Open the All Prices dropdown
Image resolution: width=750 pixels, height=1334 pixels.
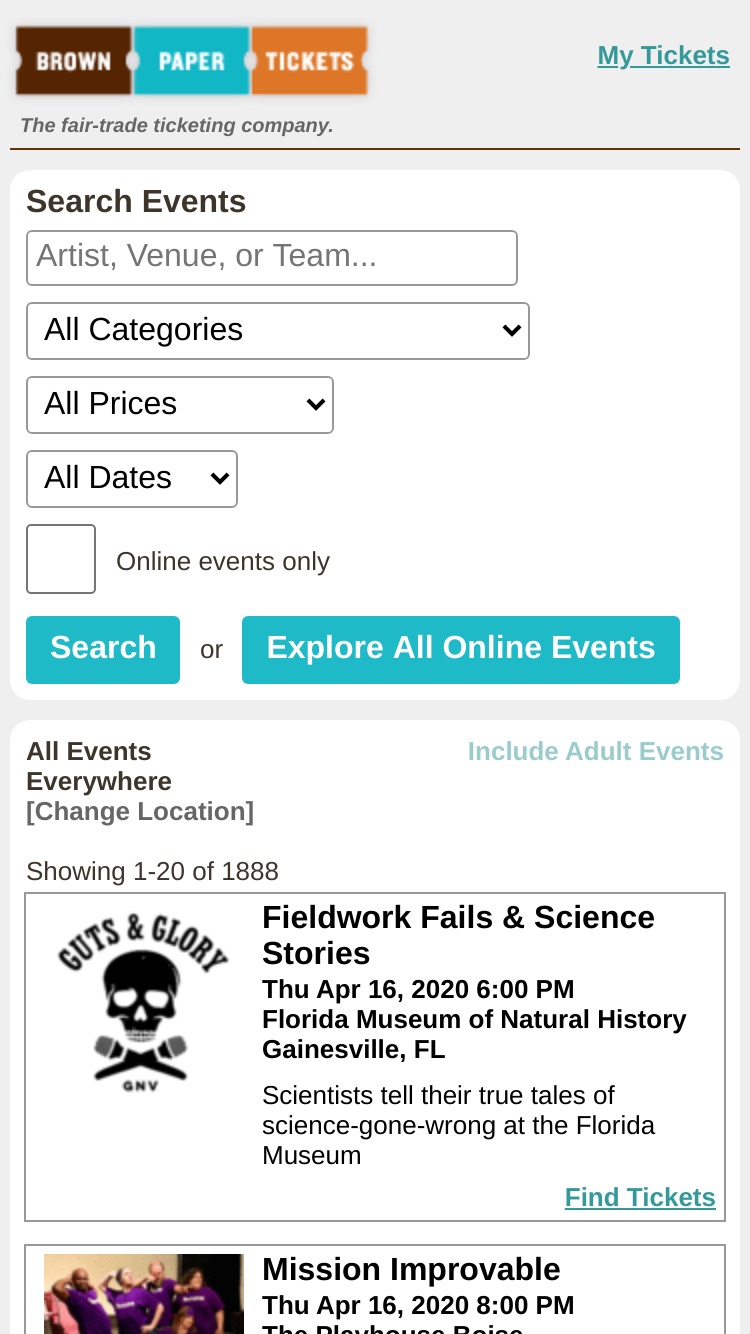point(180,405)
